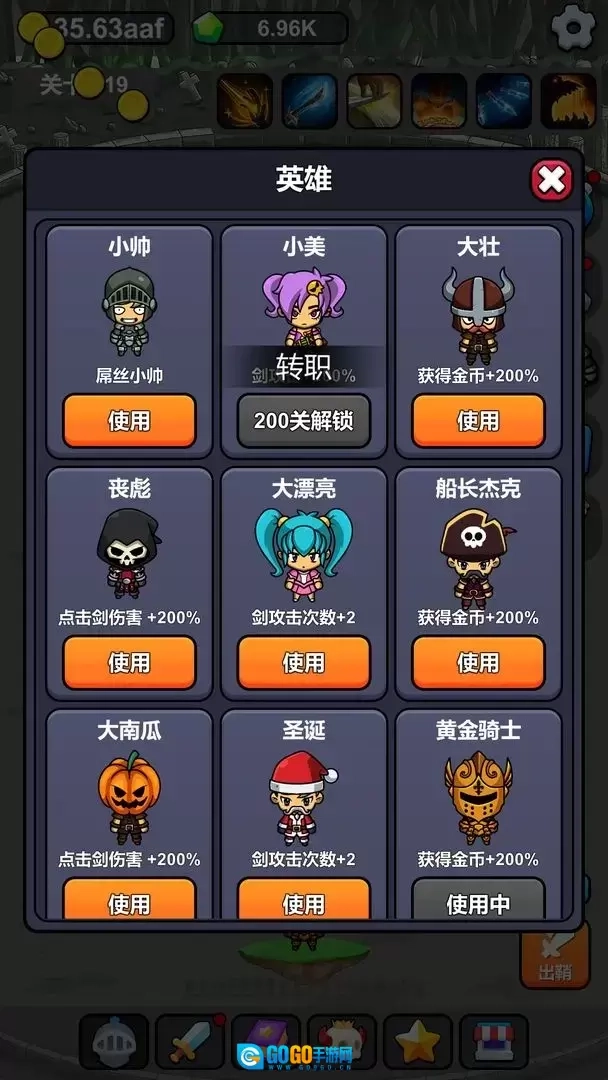Tap 使用中 button under 黄金骑士
Screen dimensions: 608x1080
tap(478, 900)
